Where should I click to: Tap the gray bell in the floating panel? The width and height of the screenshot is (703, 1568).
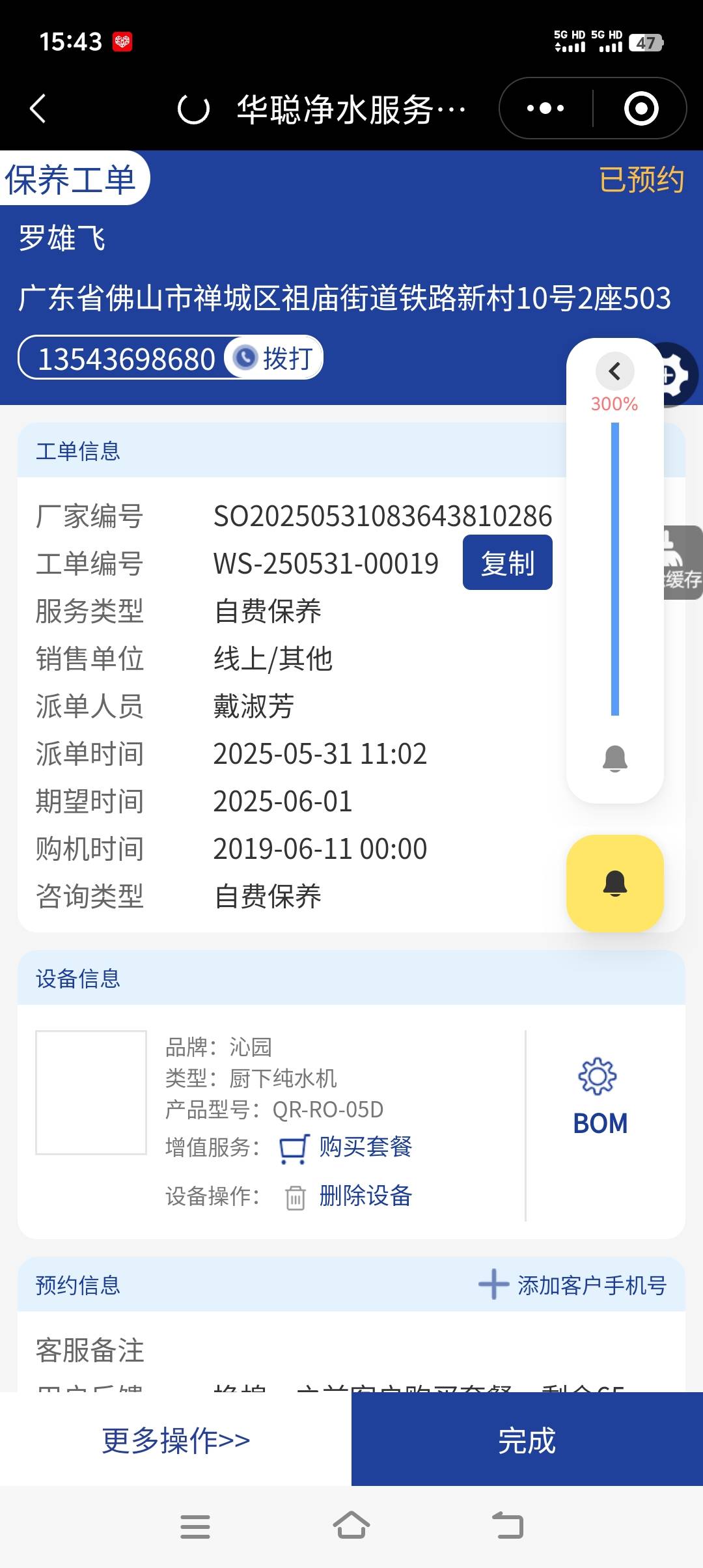[x=614, y=759]
